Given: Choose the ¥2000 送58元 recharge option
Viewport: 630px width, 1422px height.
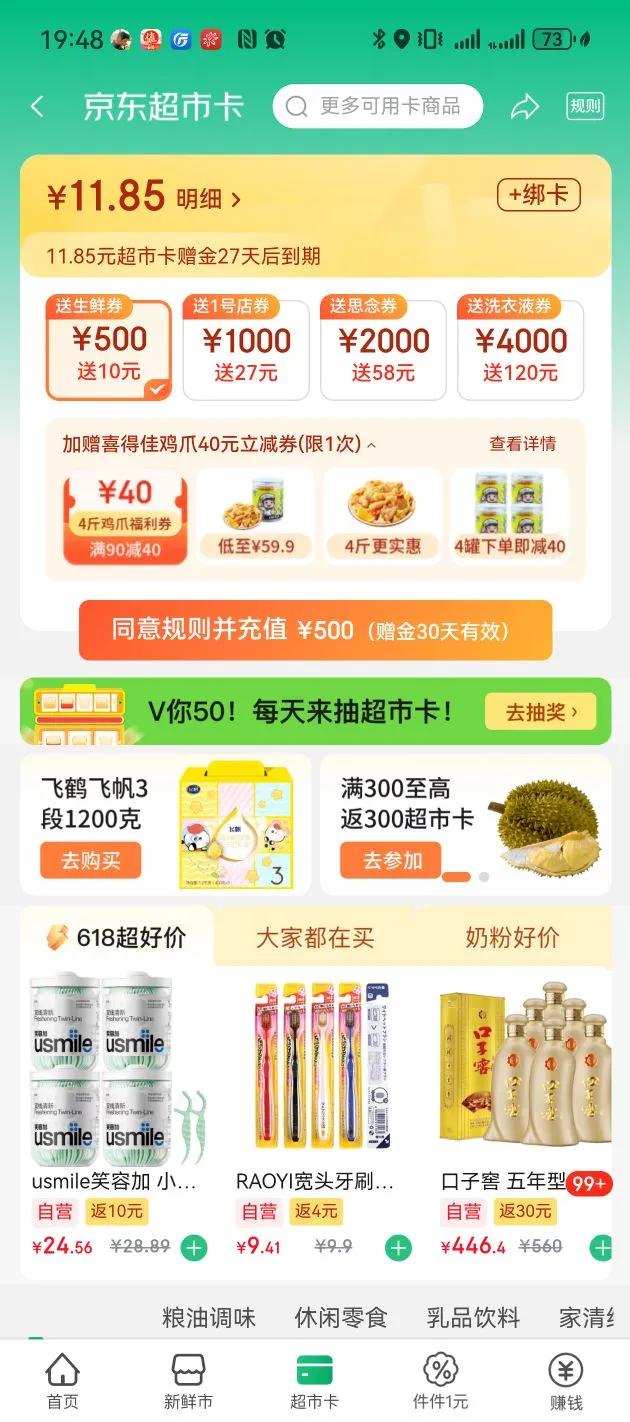Looking at the screenshot, I should pos(383,348).
